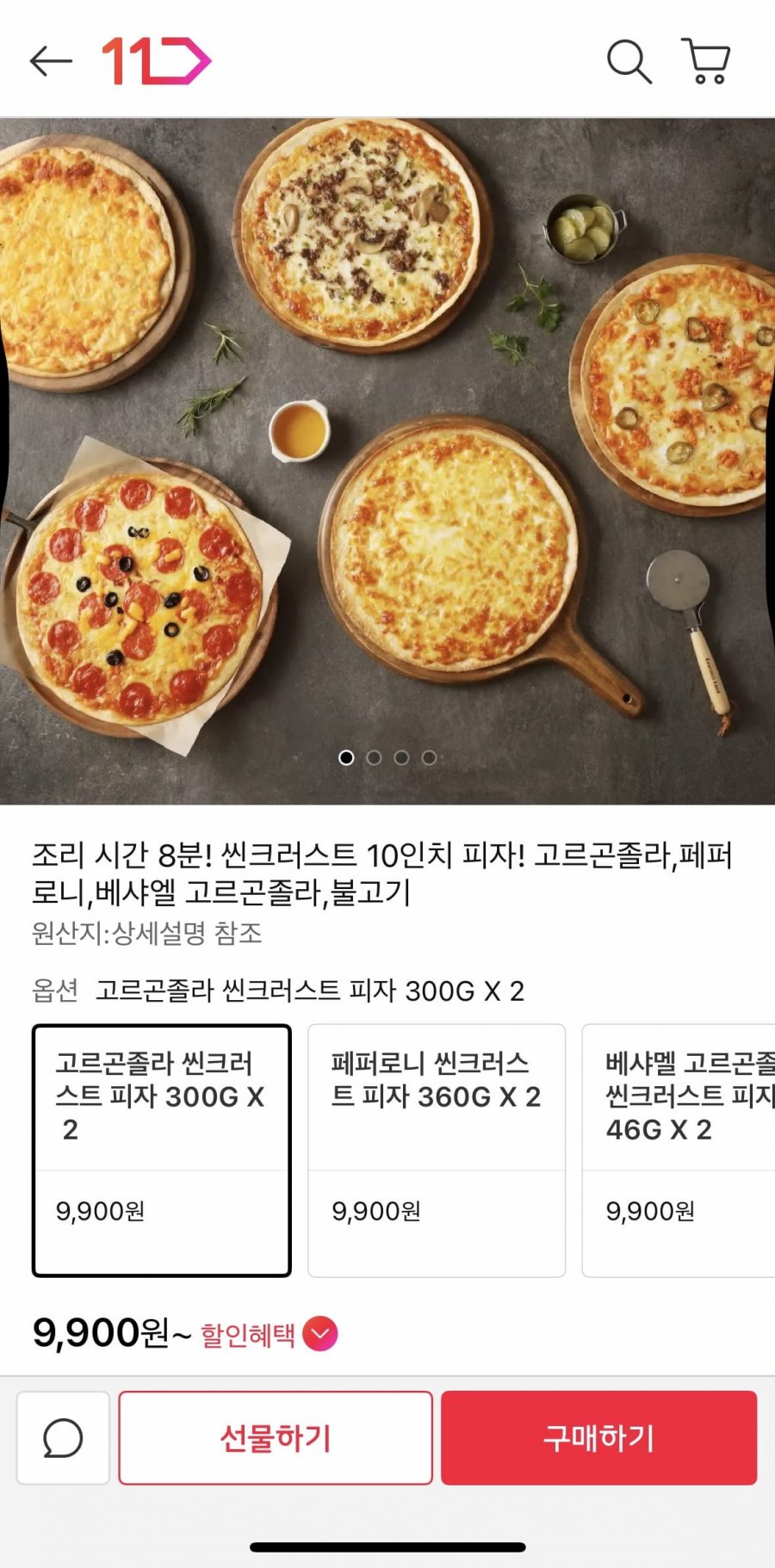This screenshot has height=1568, width=775.
Task: Choose the 베샤멜 고르곤졸라 씬크러스트 option card
Action: point(680,1150)
